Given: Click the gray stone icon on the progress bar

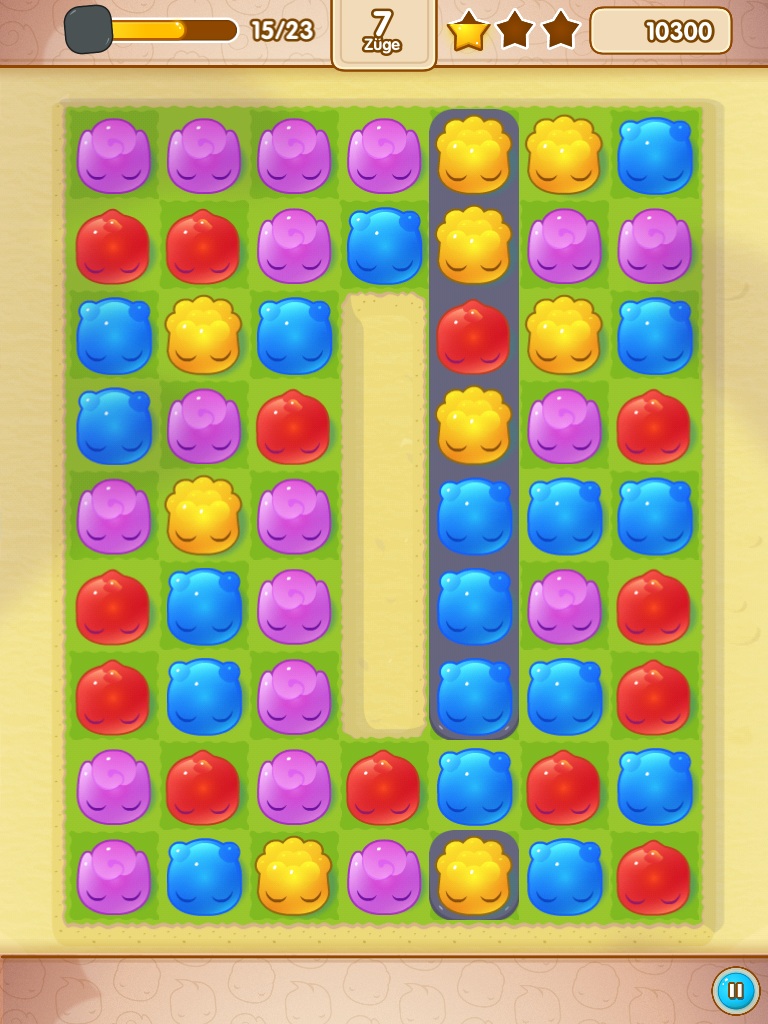Looking at the screenshot, I should (88, 26).
